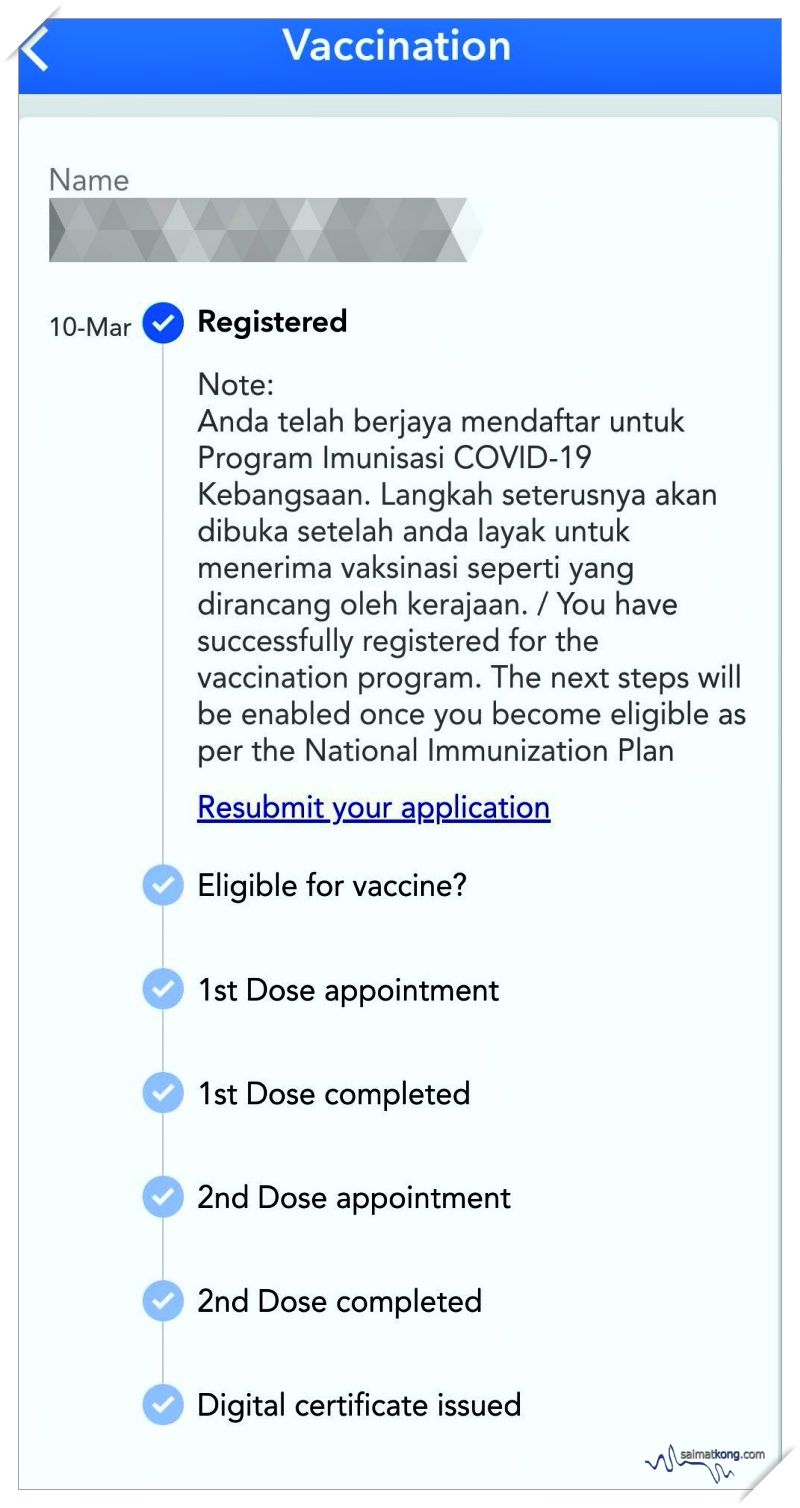Open the Resubmit your application link
This screenshot has height=1508, width=800.
point(374,808)
